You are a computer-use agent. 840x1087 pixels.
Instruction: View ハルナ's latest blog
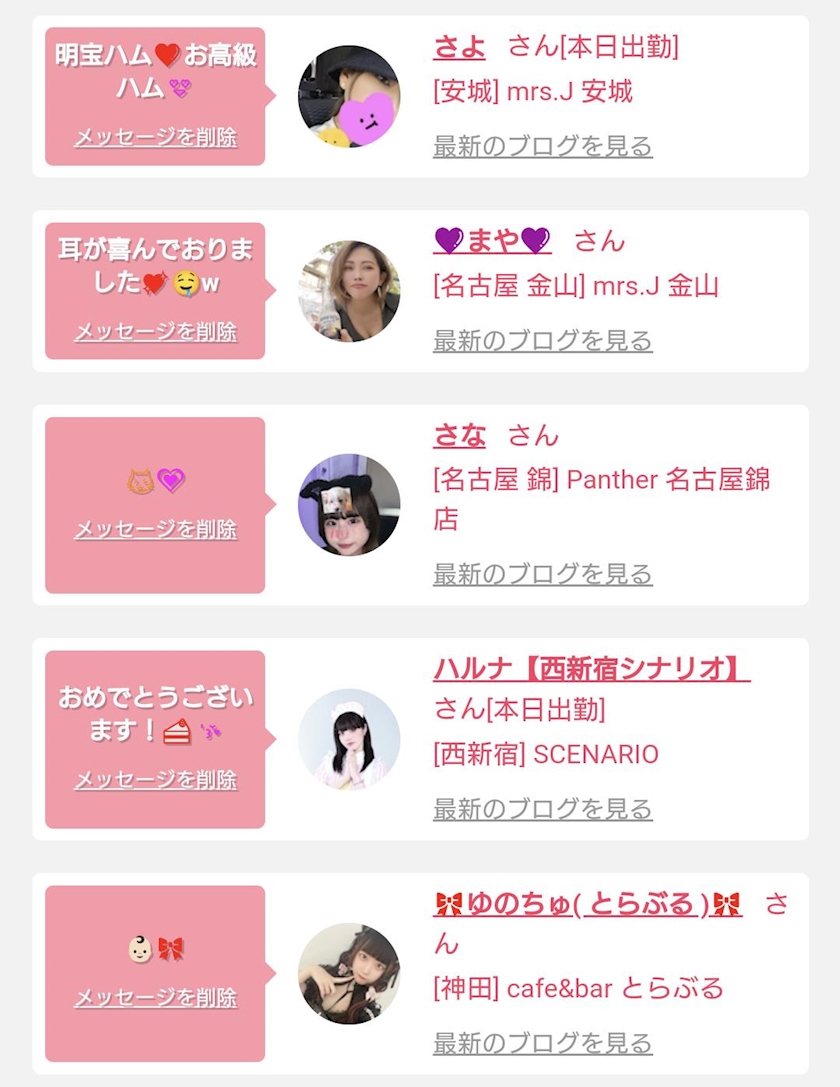coord(542,809)
